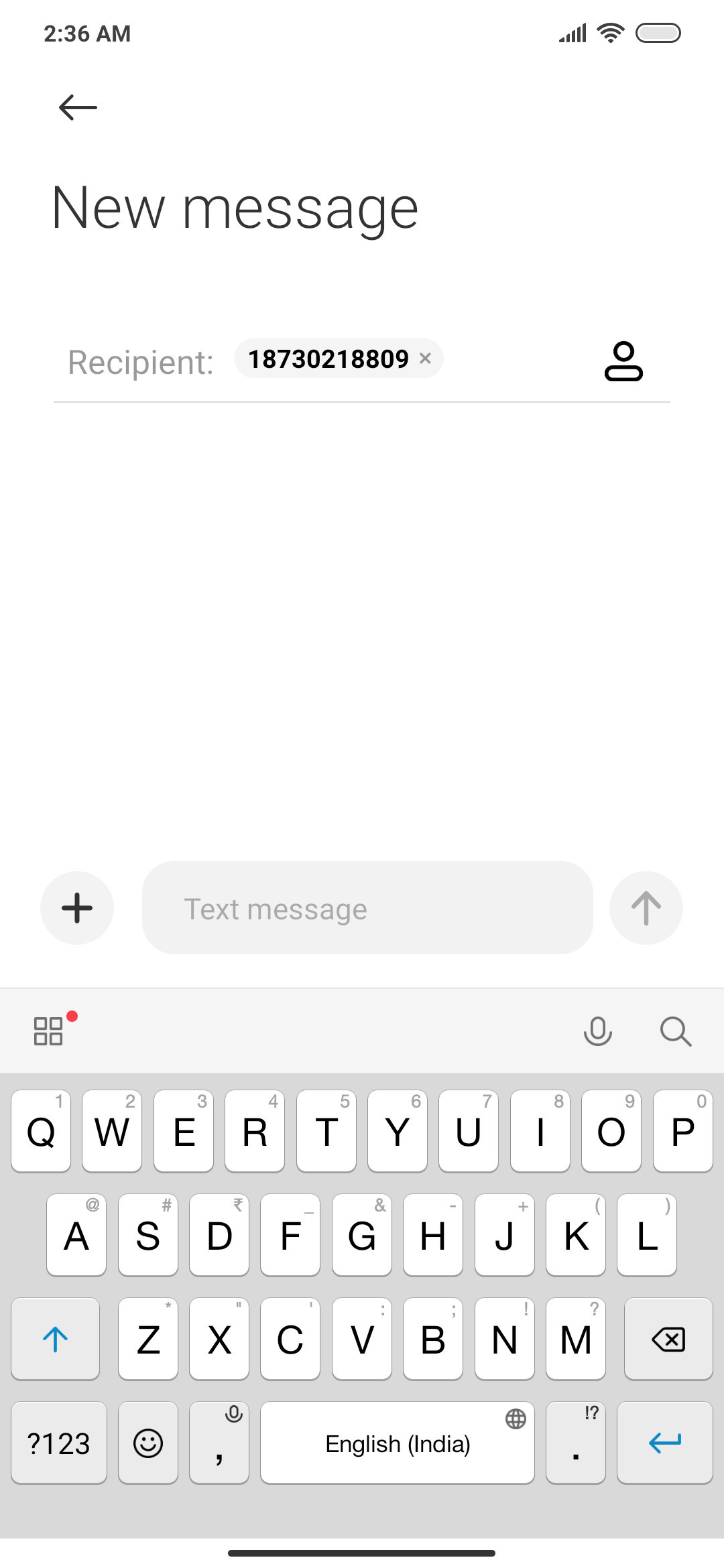This screenshot has width=724, height=1568.
Task: Tap the keyboard backspace key
Action: tap(668, 1339)
